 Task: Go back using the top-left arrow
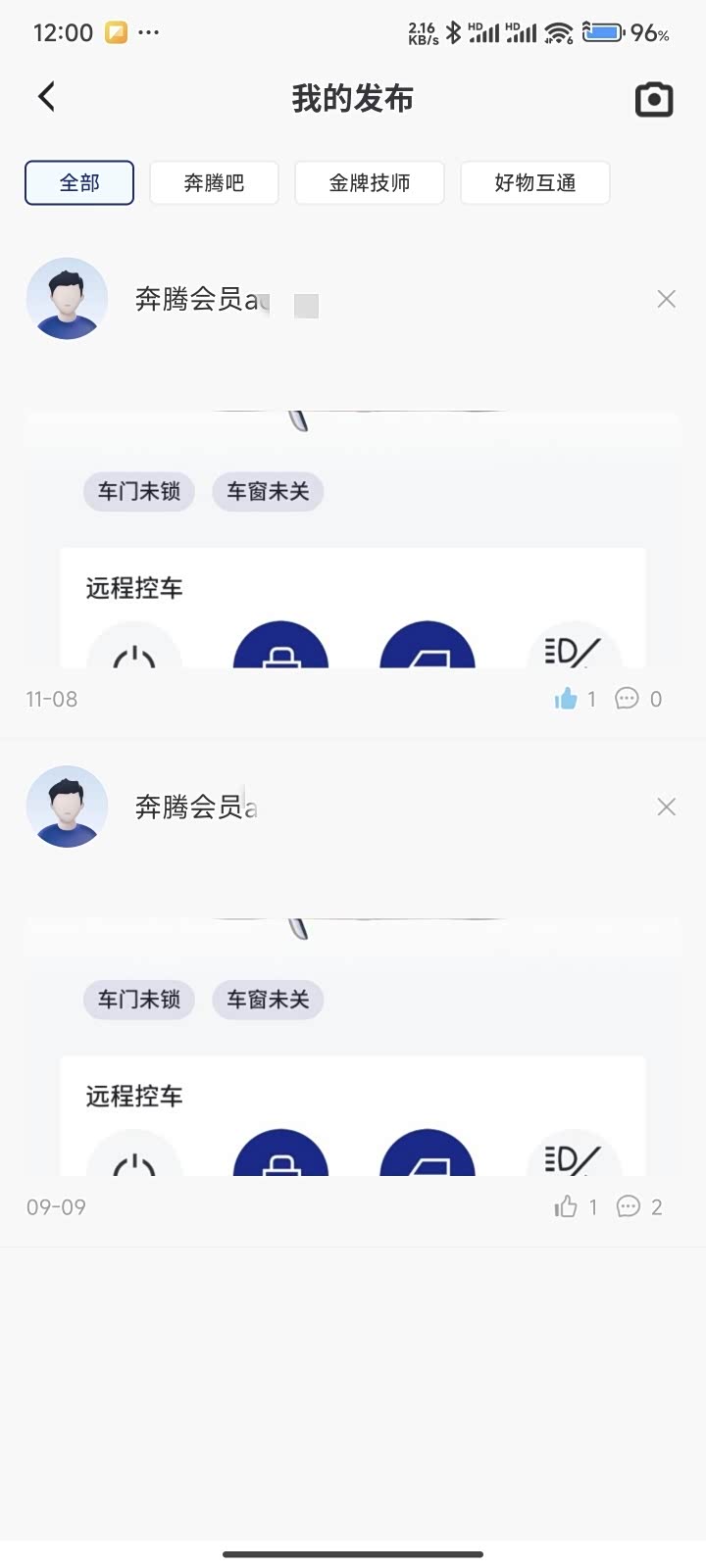tap(46, 97)
